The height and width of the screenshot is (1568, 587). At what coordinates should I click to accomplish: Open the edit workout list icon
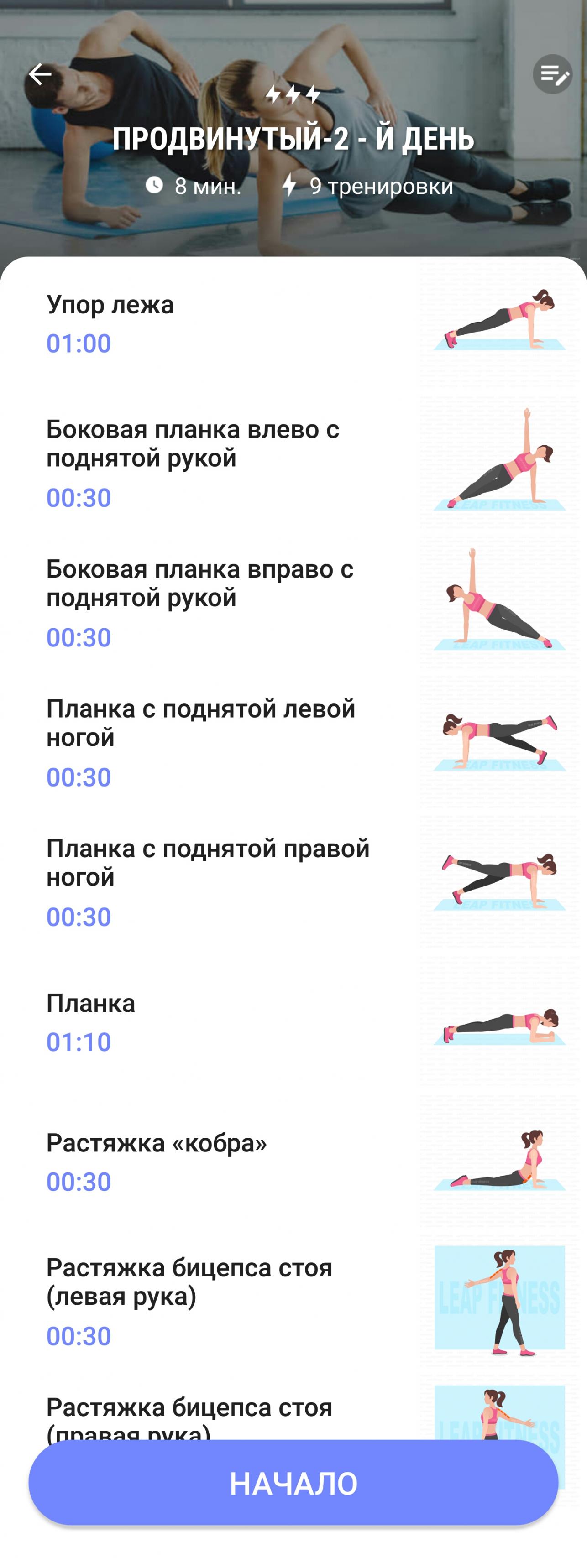click(552, 74)
